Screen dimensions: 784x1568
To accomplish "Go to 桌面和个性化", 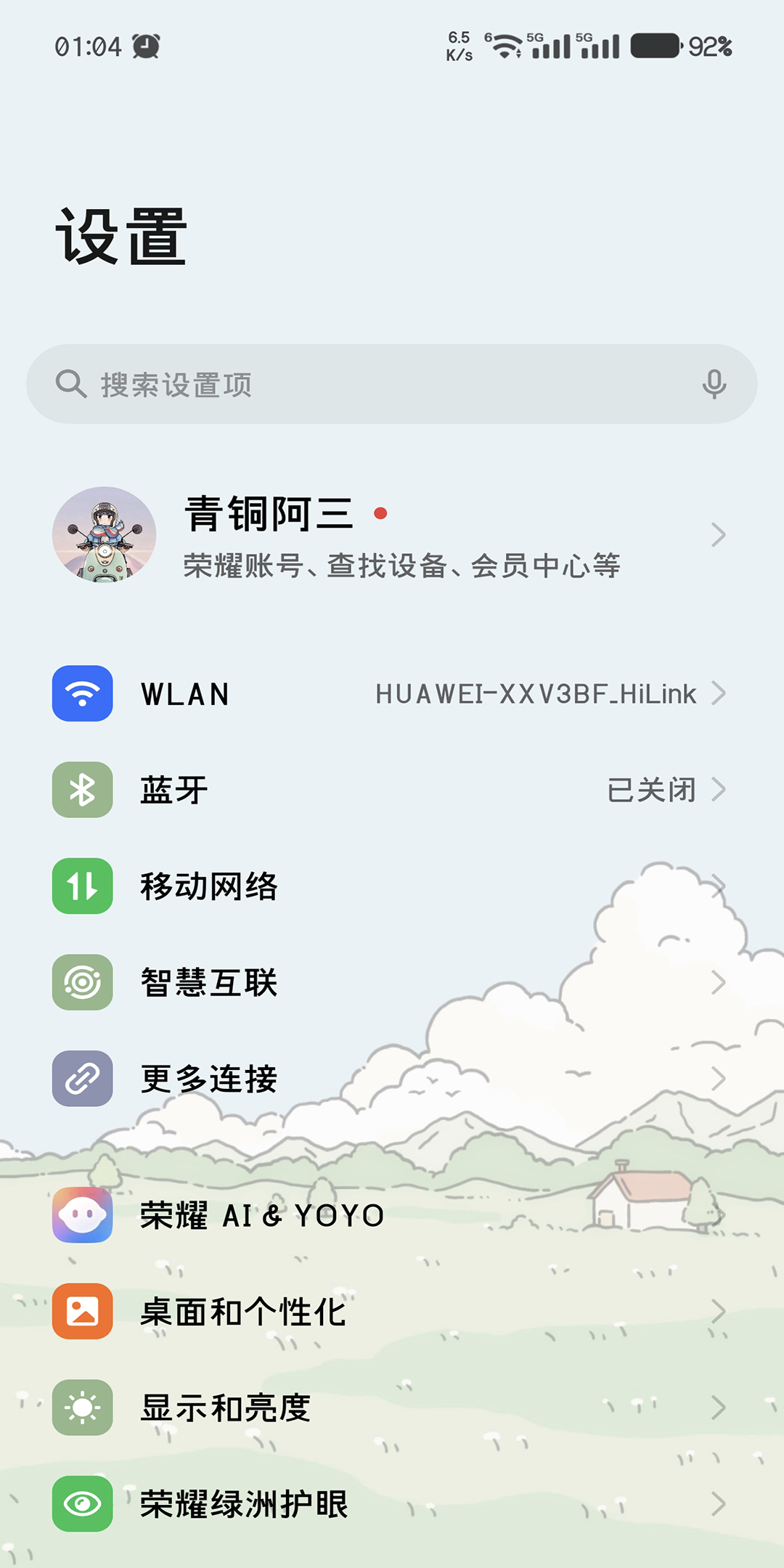I will [392, 1312].
